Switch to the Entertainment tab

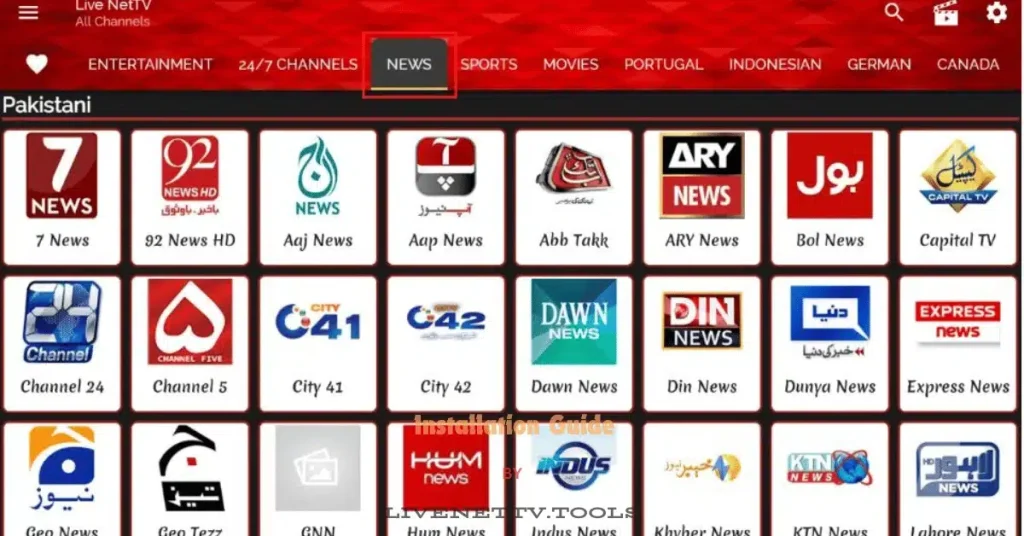(x=150, y=64)
